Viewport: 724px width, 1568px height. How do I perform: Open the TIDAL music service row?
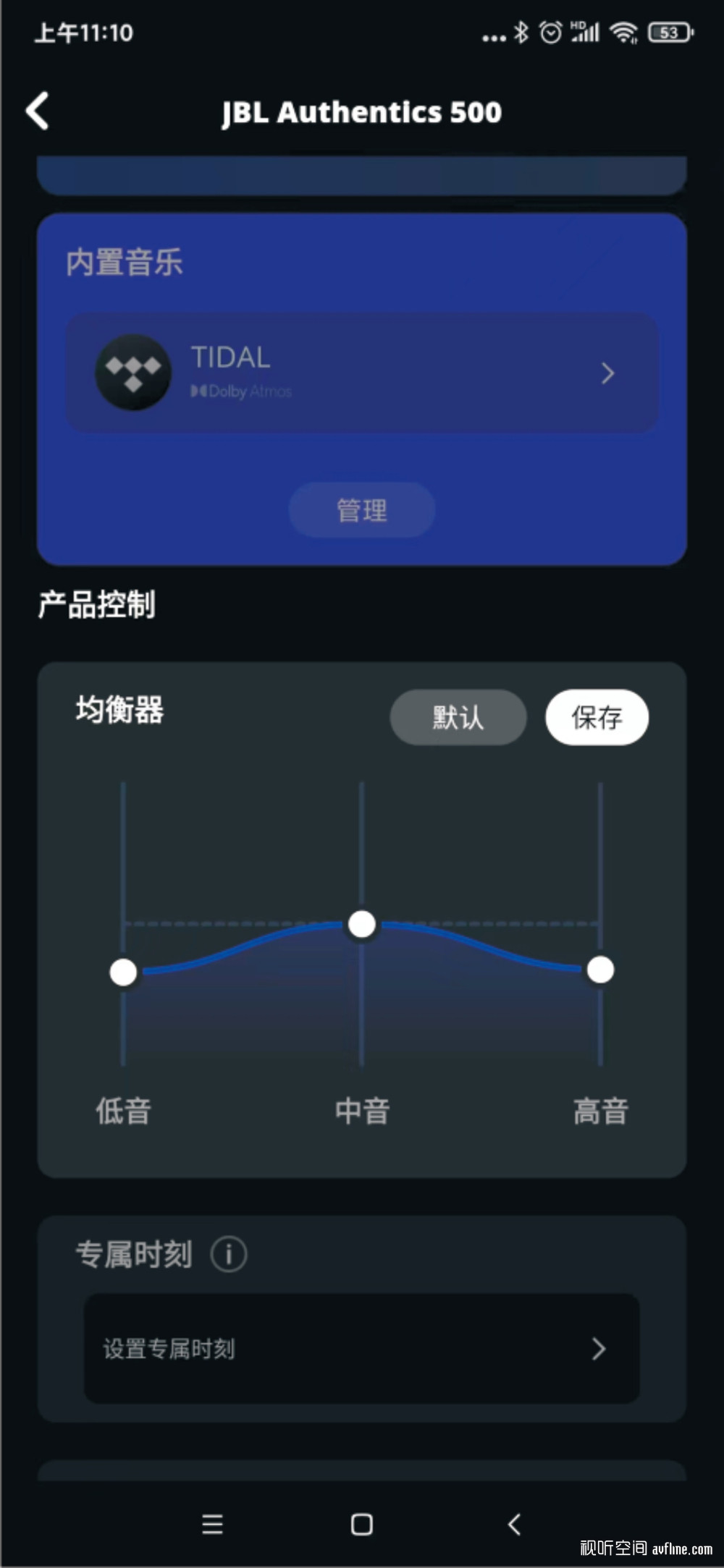pos(362,373)
